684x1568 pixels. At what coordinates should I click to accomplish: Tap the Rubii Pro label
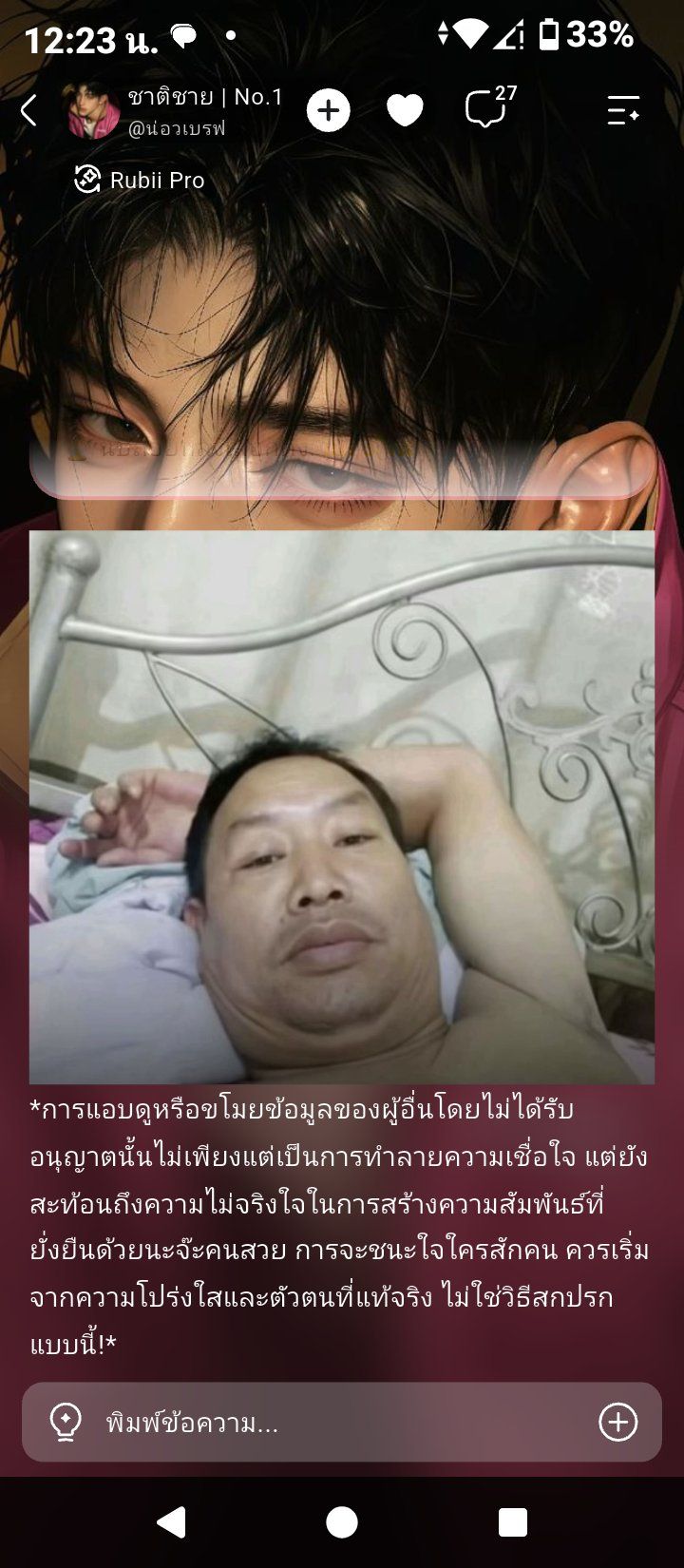pyautogui.click(x=140, y=180)
